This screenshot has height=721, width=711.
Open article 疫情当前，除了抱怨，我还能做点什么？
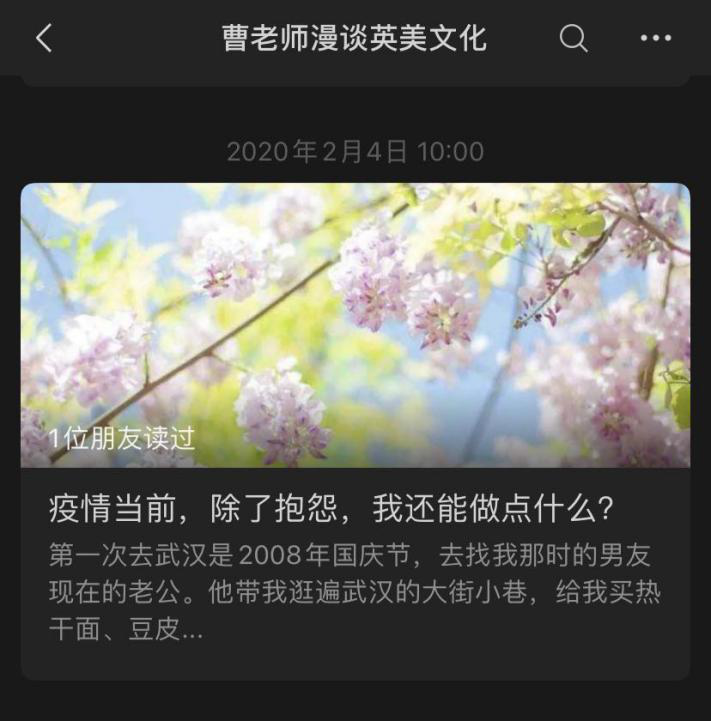pyautogui.click(x=330, y=510)
